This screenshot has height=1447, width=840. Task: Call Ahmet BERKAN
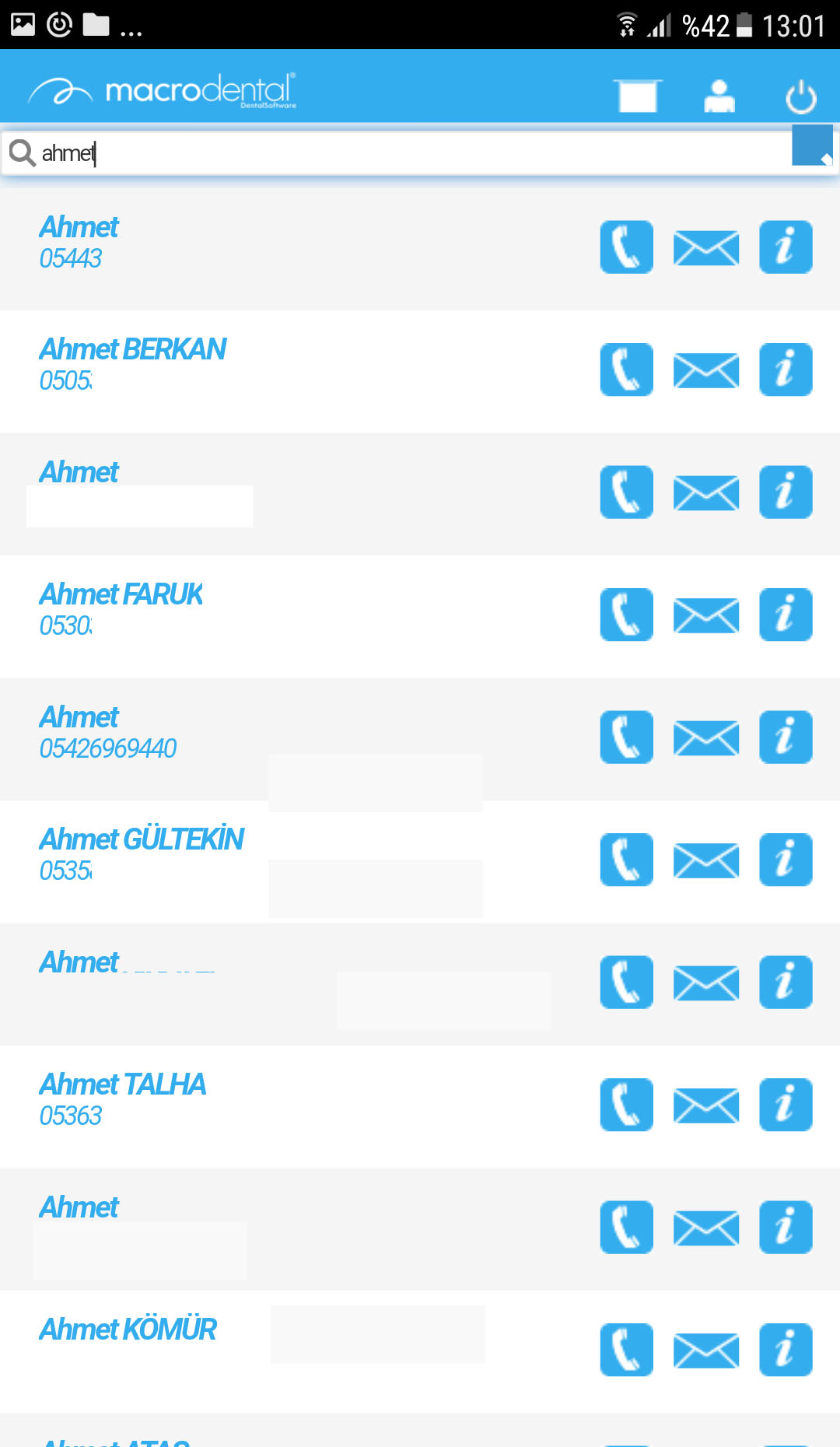pos(626,370)
